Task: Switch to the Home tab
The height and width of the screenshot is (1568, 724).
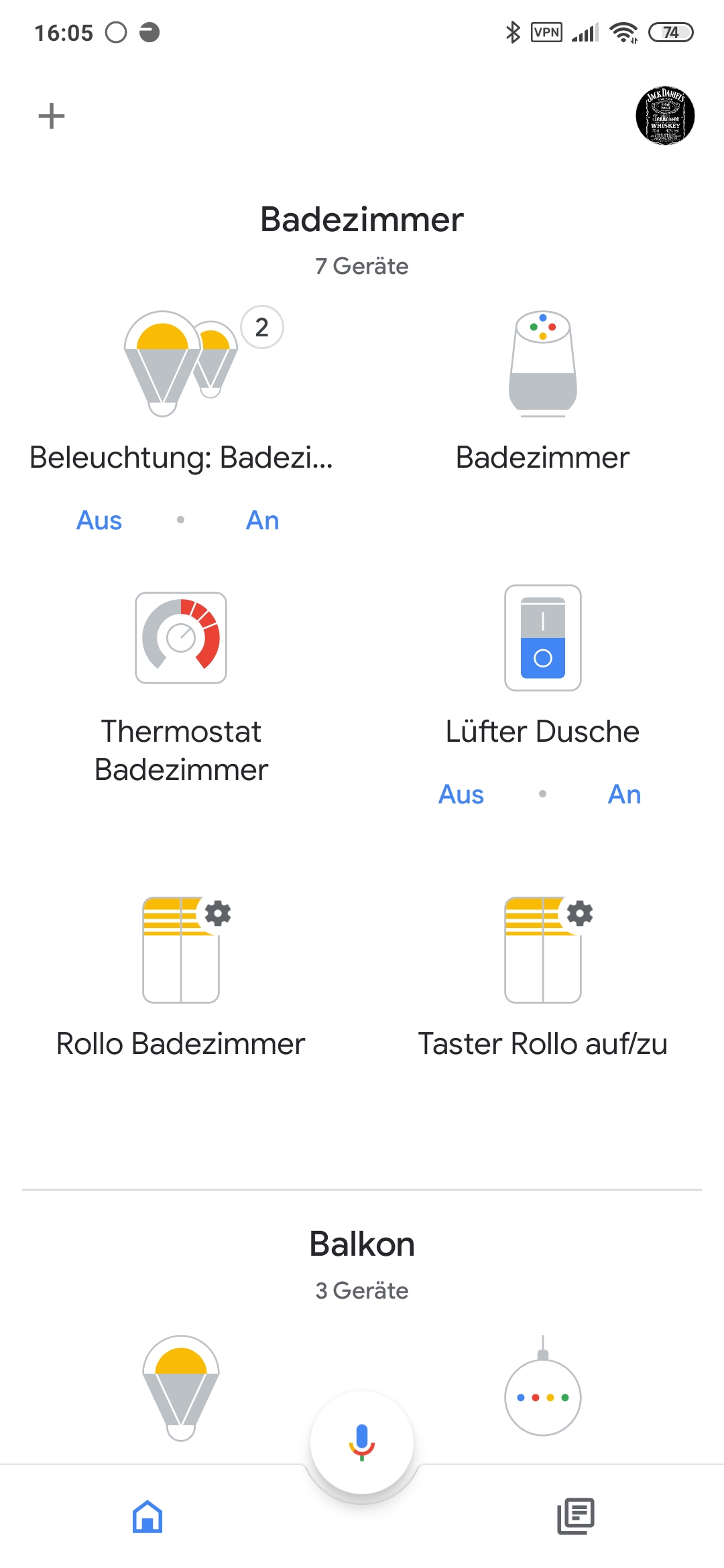Action: 147,1516
